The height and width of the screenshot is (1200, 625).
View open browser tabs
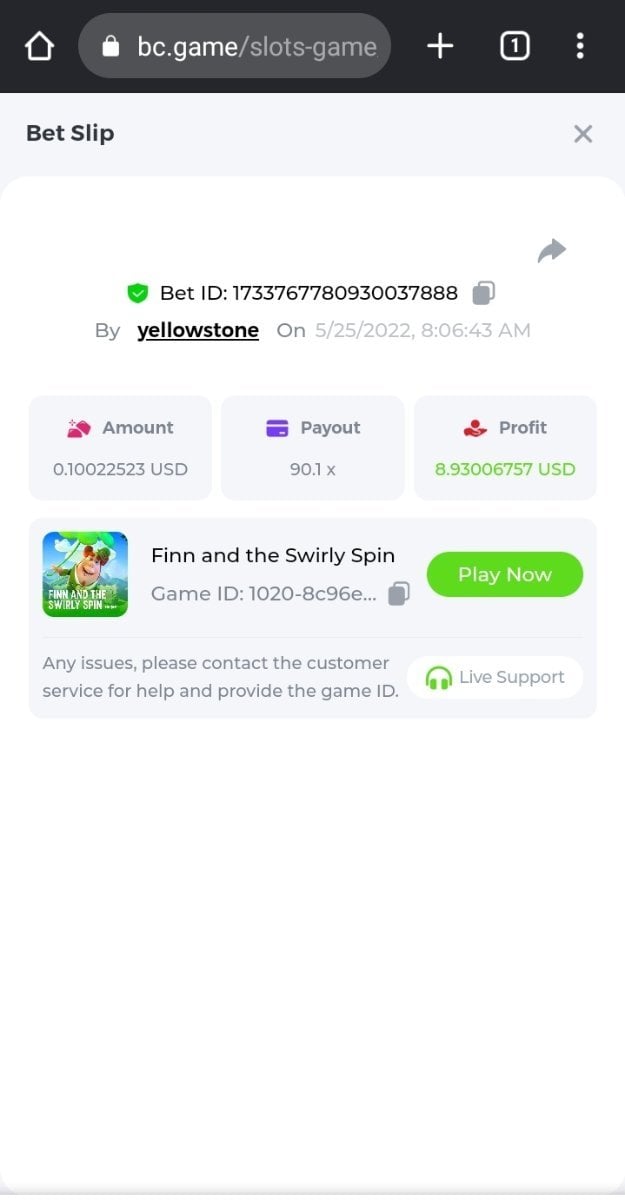pyautogui.click(x=514, y=46)
